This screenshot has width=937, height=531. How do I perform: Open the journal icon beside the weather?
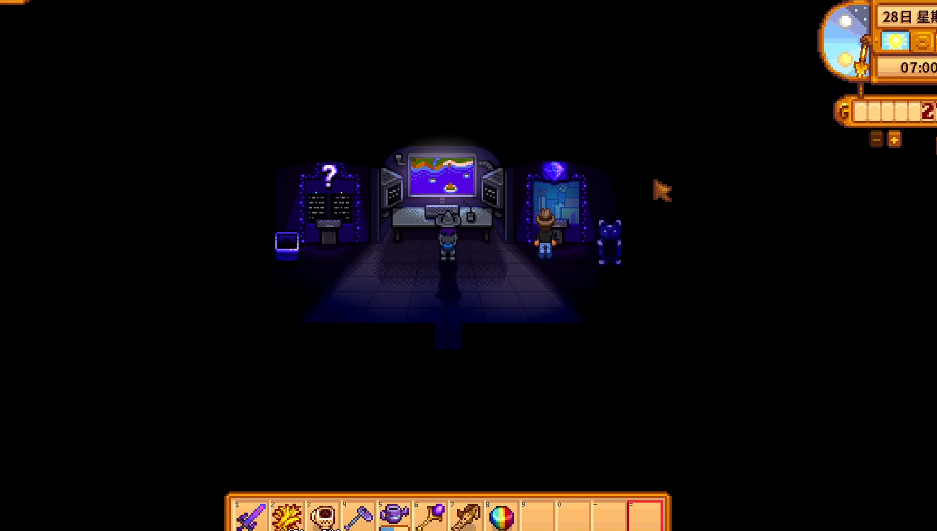click(x=923, y=42)
